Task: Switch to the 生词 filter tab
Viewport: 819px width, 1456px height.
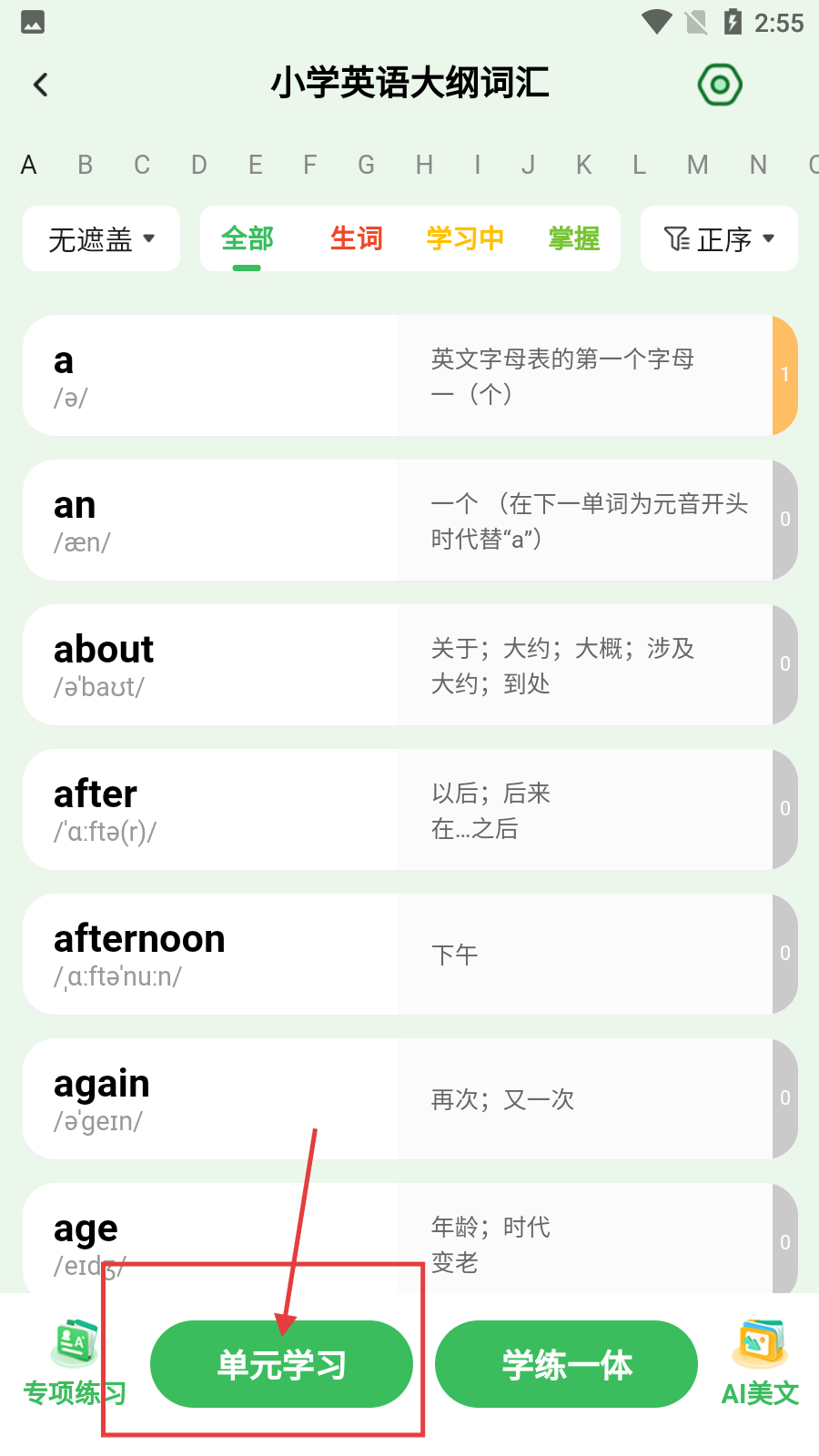Action: [x=356, y=238]
